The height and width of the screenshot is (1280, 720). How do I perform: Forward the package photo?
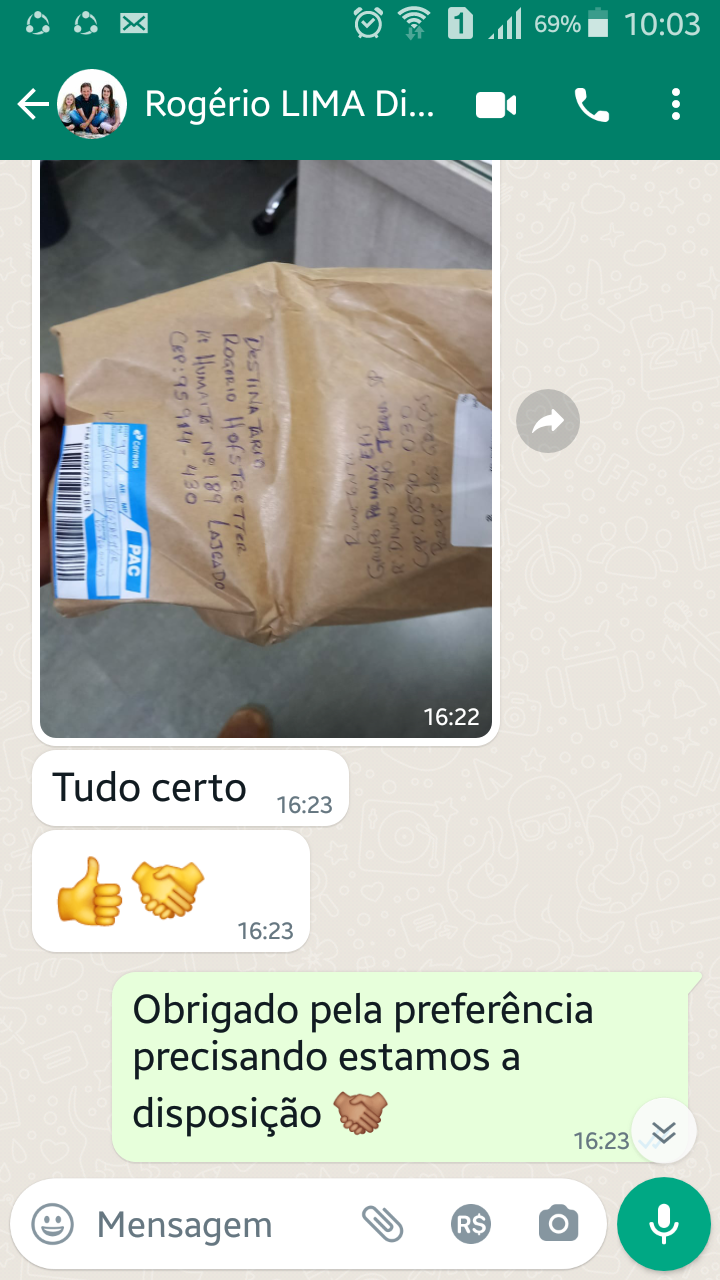pyautogui.click(x=548, y=423)
